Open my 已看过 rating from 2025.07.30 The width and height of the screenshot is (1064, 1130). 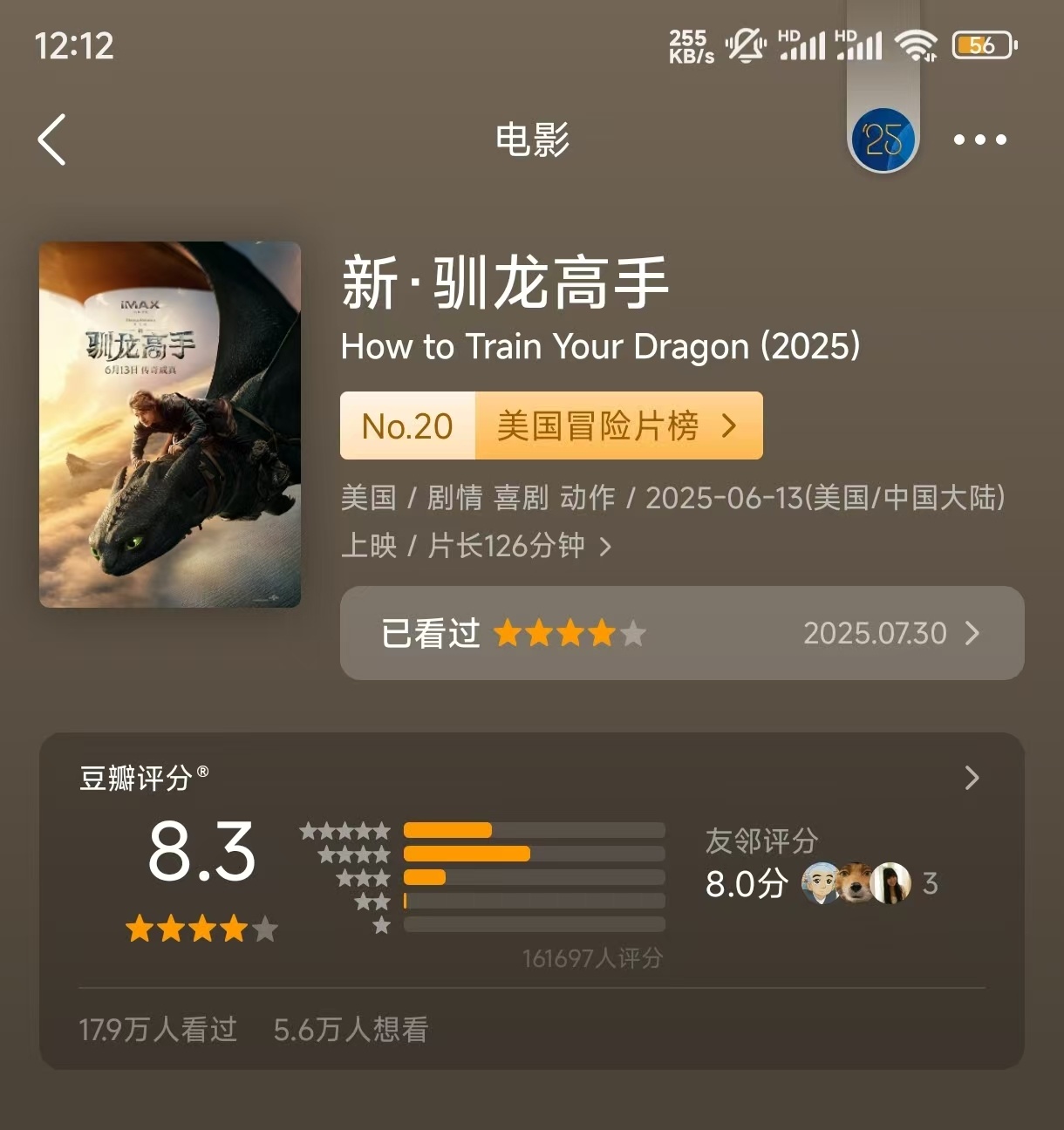point(681,633)
